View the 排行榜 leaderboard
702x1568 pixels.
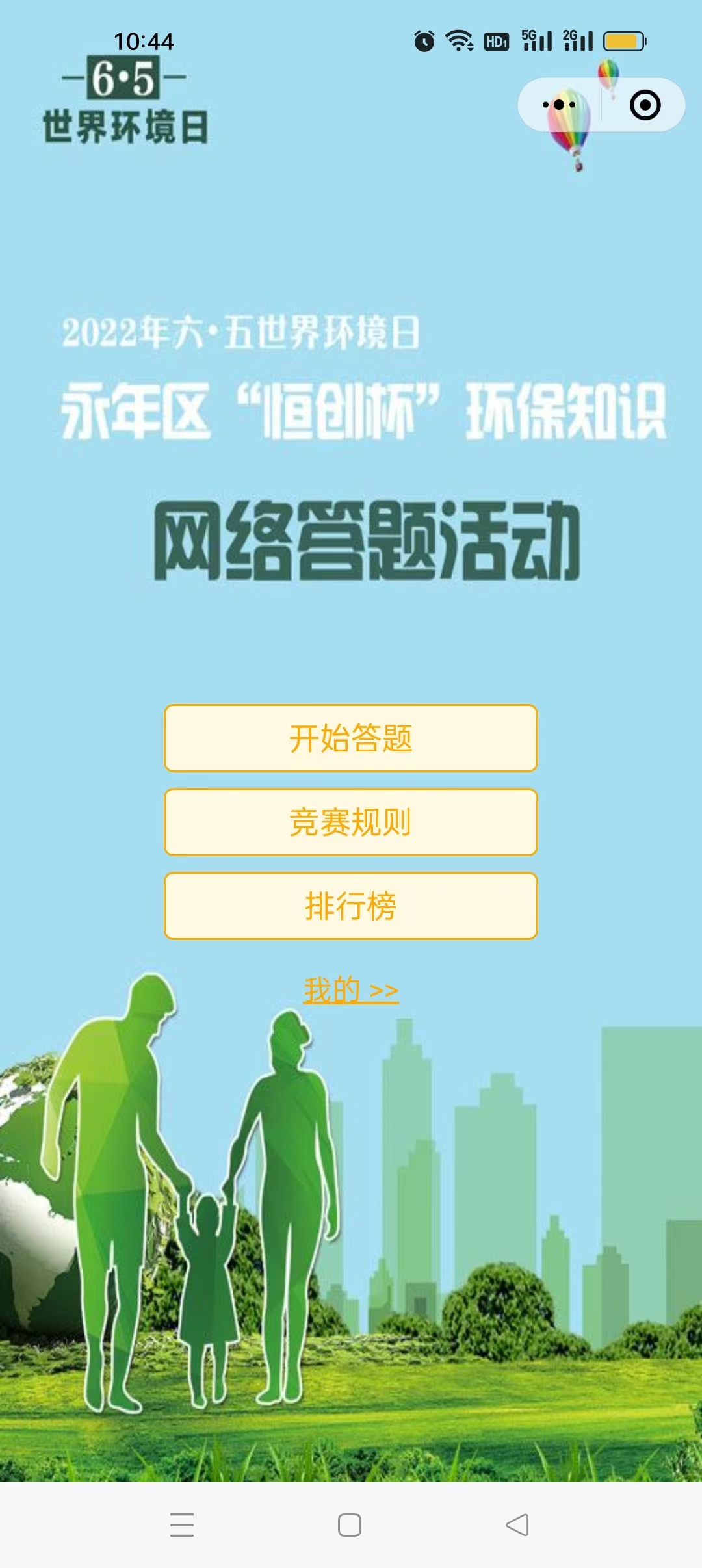coord(351,906)
